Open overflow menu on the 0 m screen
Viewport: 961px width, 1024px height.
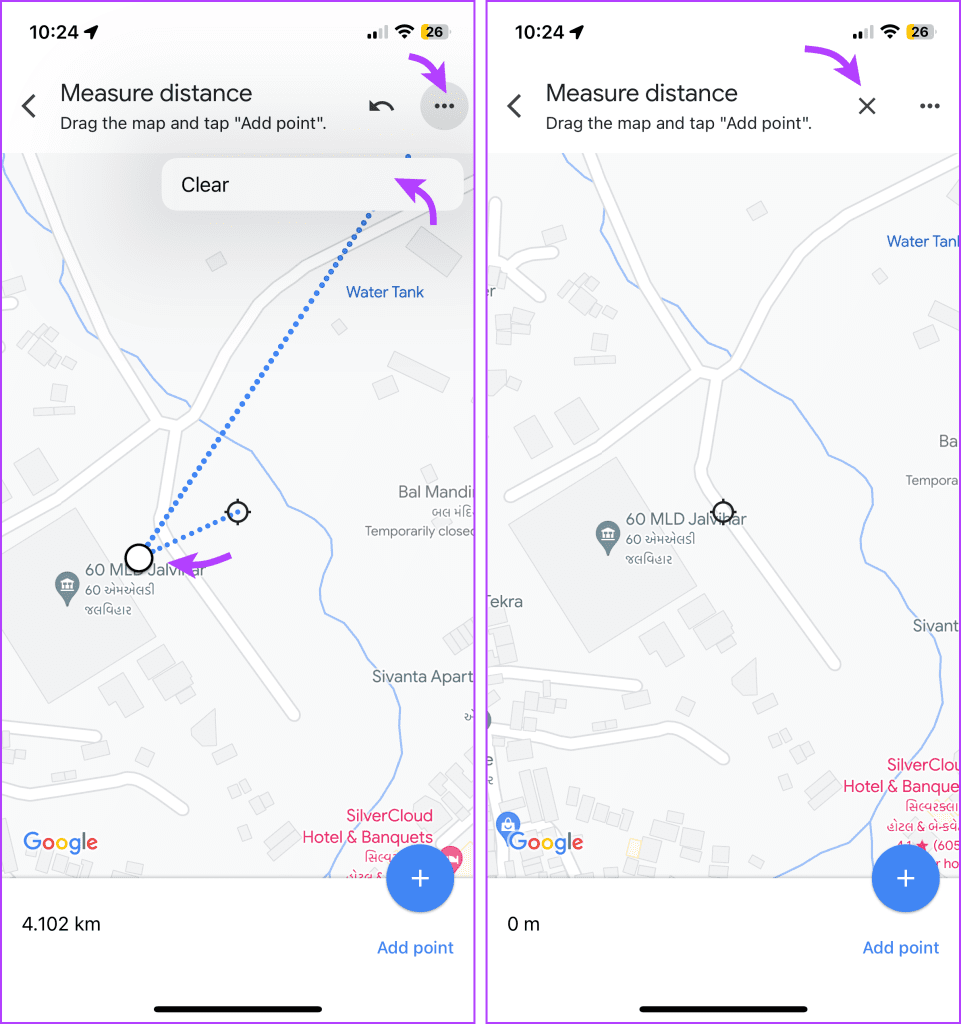(x=930, y=106)
